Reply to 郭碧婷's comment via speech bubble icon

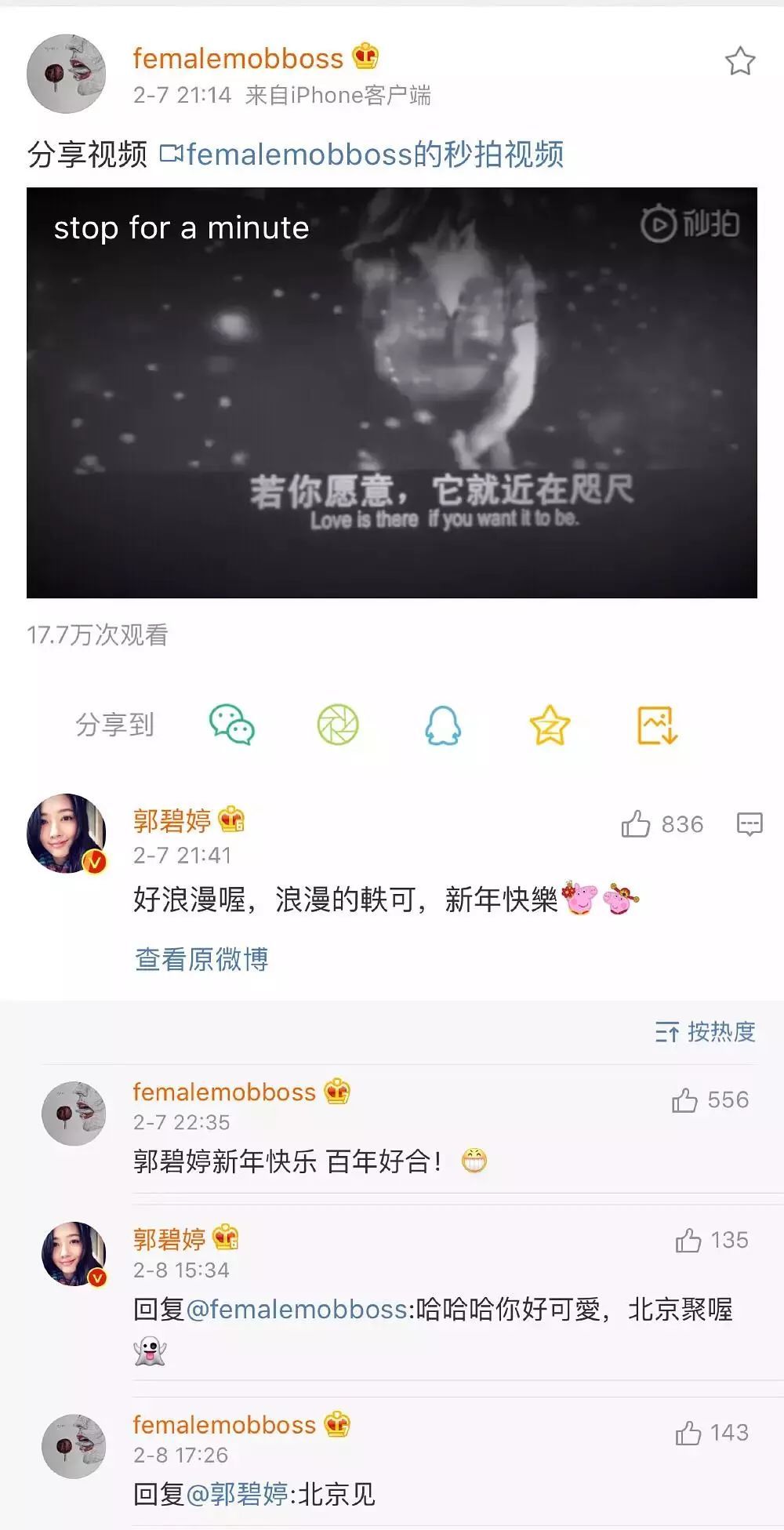pos(750,824)
